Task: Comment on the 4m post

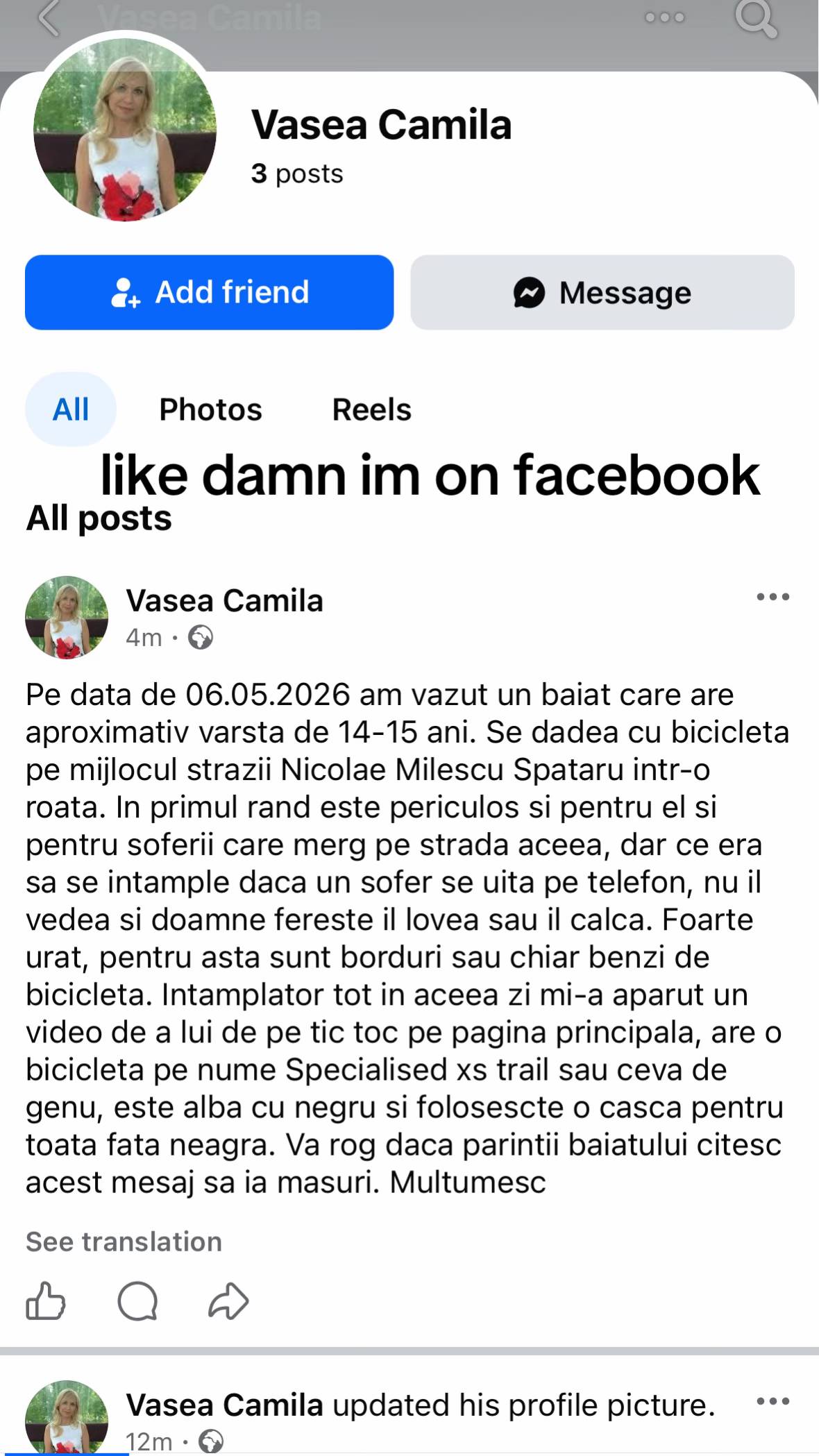Action: pos(137,1301)
